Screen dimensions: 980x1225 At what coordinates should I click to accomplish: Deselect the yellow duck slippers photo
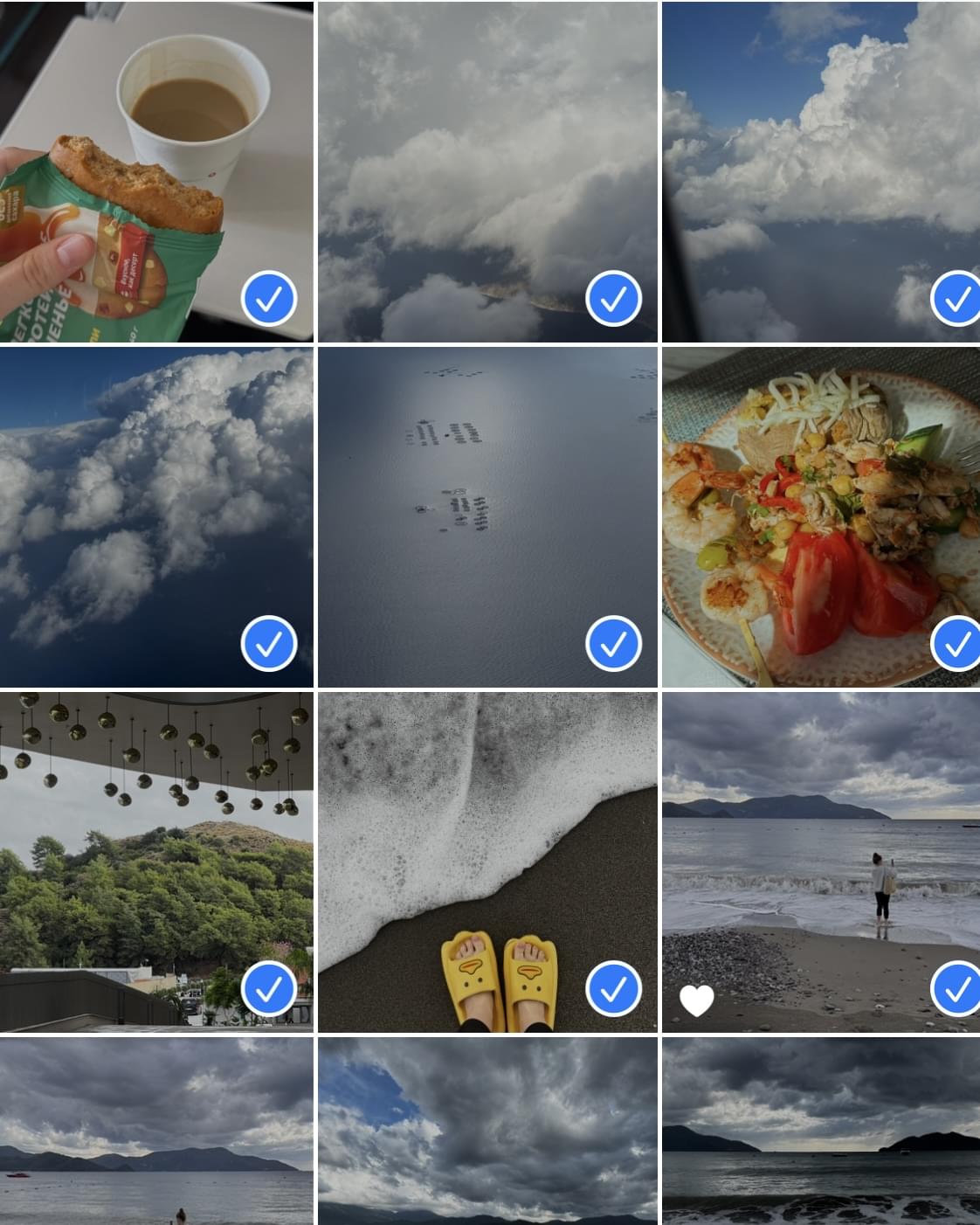[x=613, y=988]
